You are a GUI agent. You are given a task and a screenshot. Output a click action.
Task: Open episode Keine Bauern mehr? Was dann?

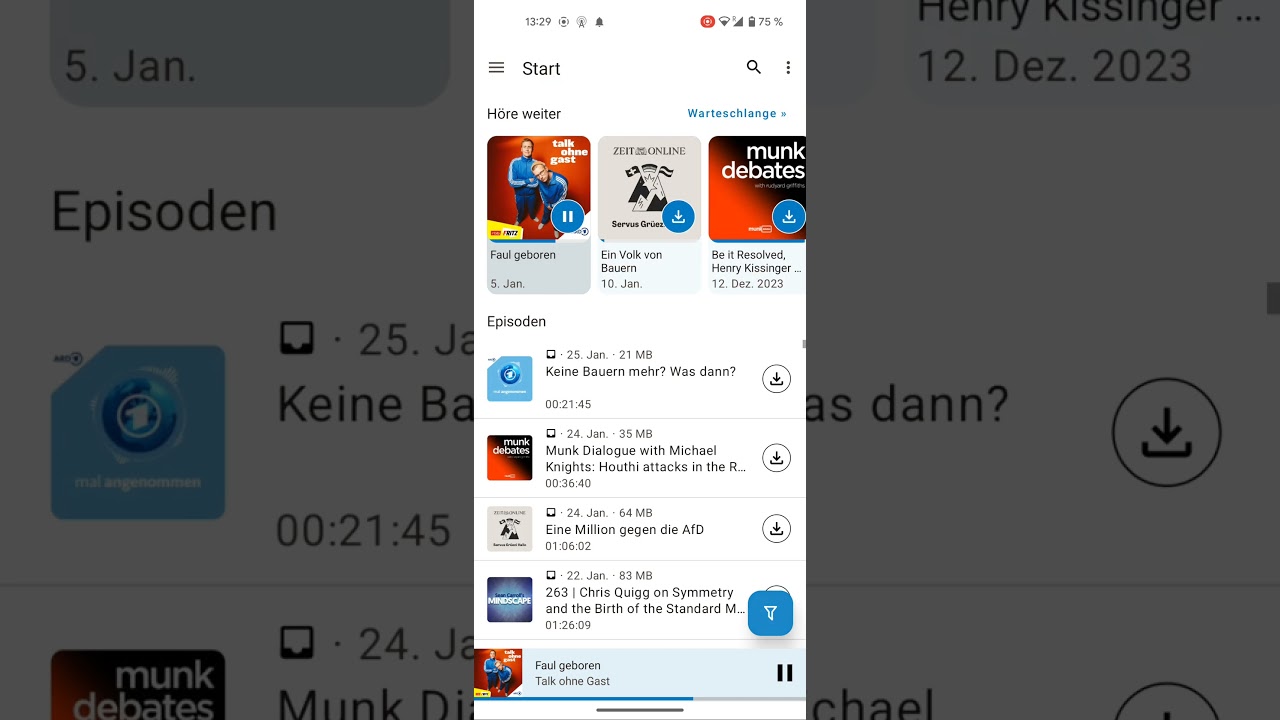tap(640, 372)
